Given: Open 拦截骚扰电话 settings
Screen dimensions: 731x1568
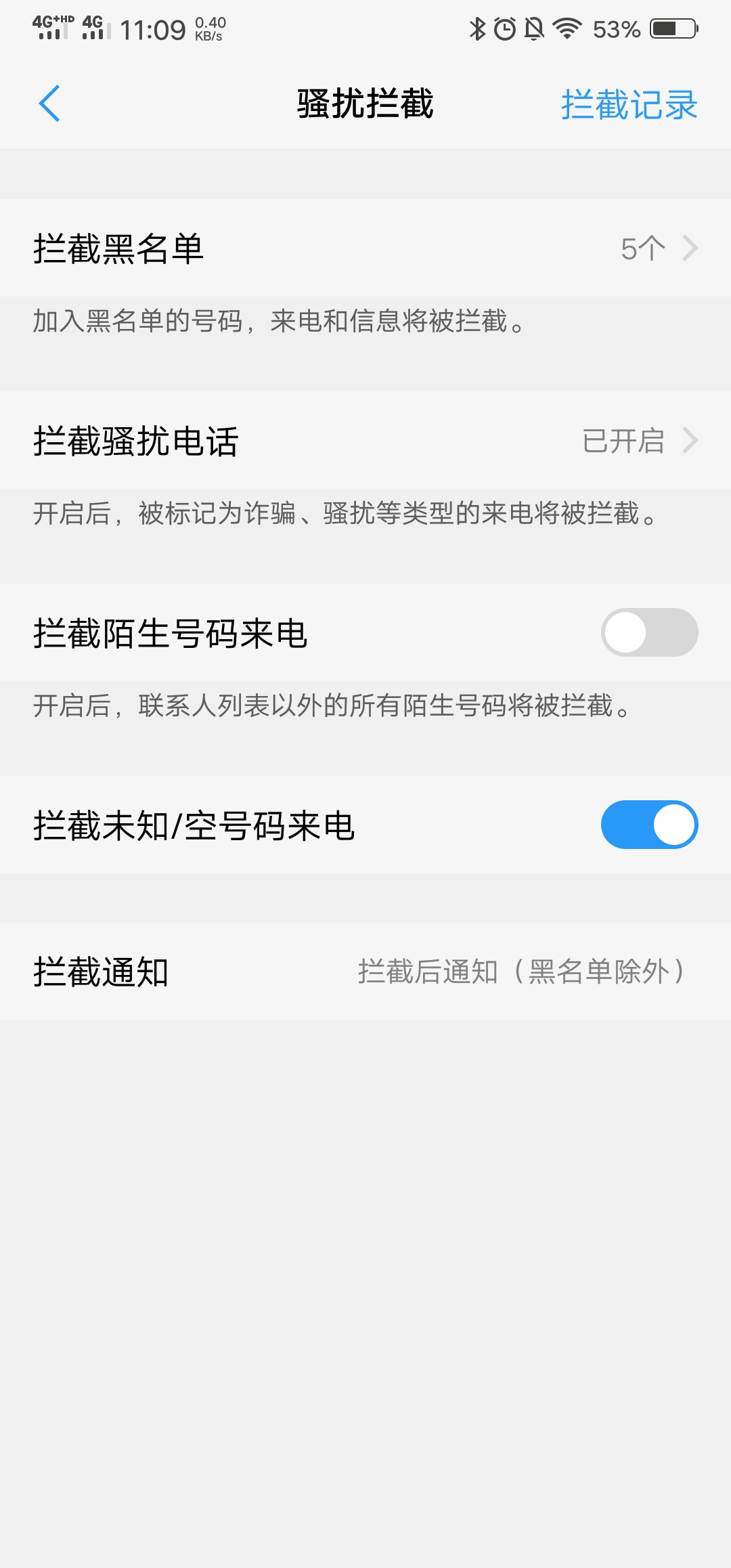Looking at the screenshot, I should pyautogui.click(x=365, y=441).
